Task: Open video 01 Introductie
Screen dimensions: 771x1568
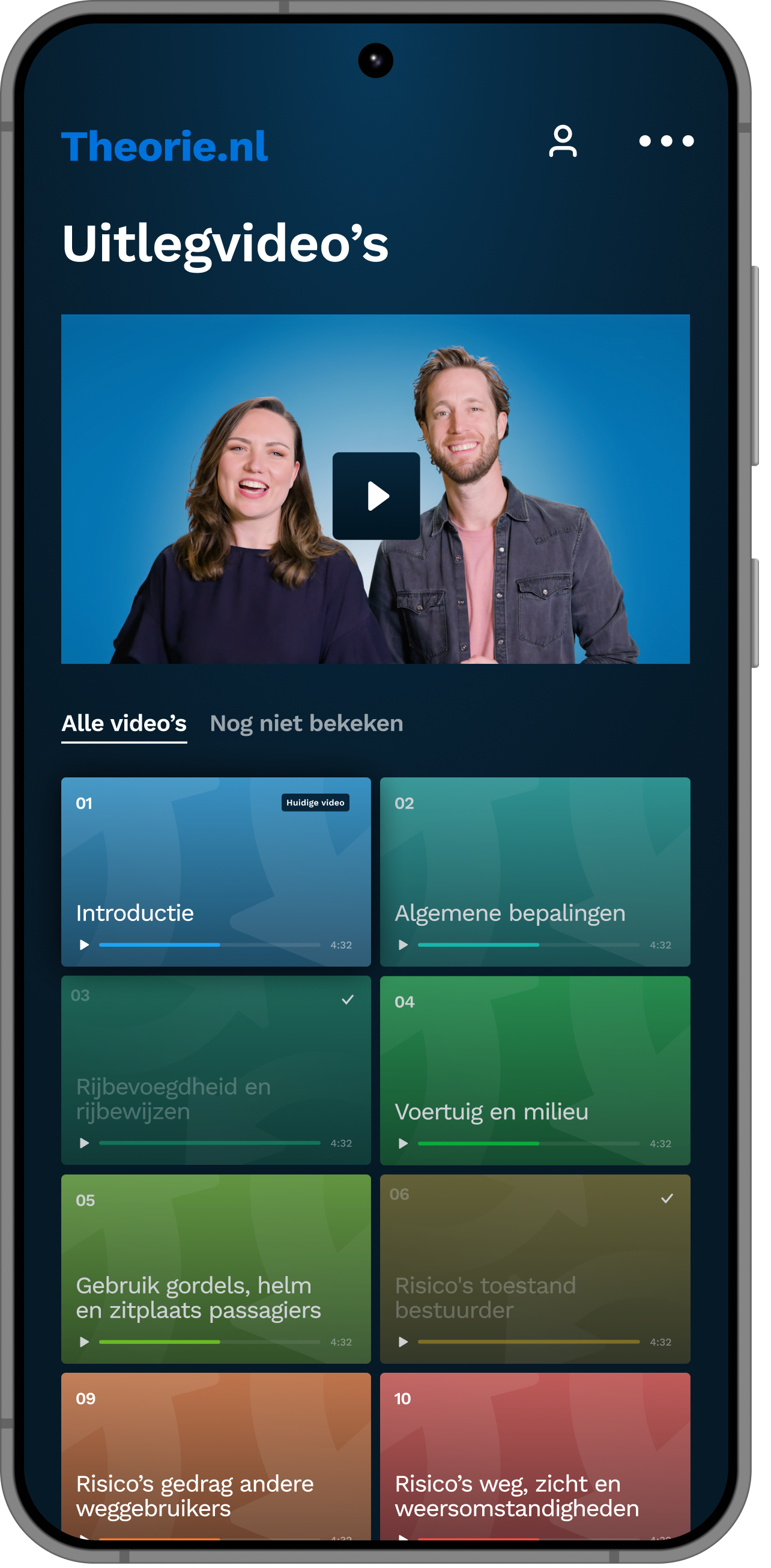Action: pos(216,871)
